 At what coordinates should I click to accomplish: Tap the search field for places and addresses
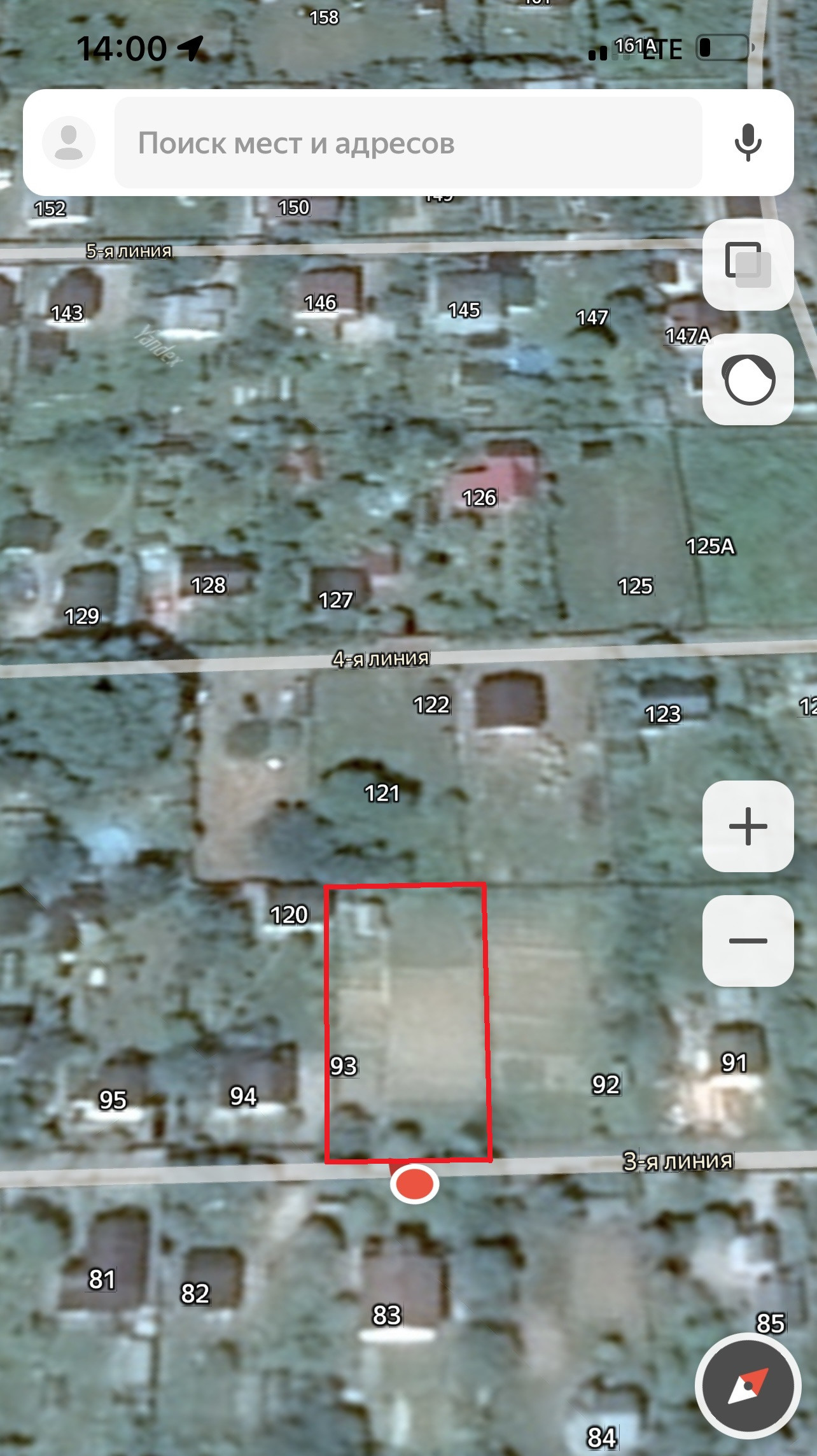(x=407, y=143)
